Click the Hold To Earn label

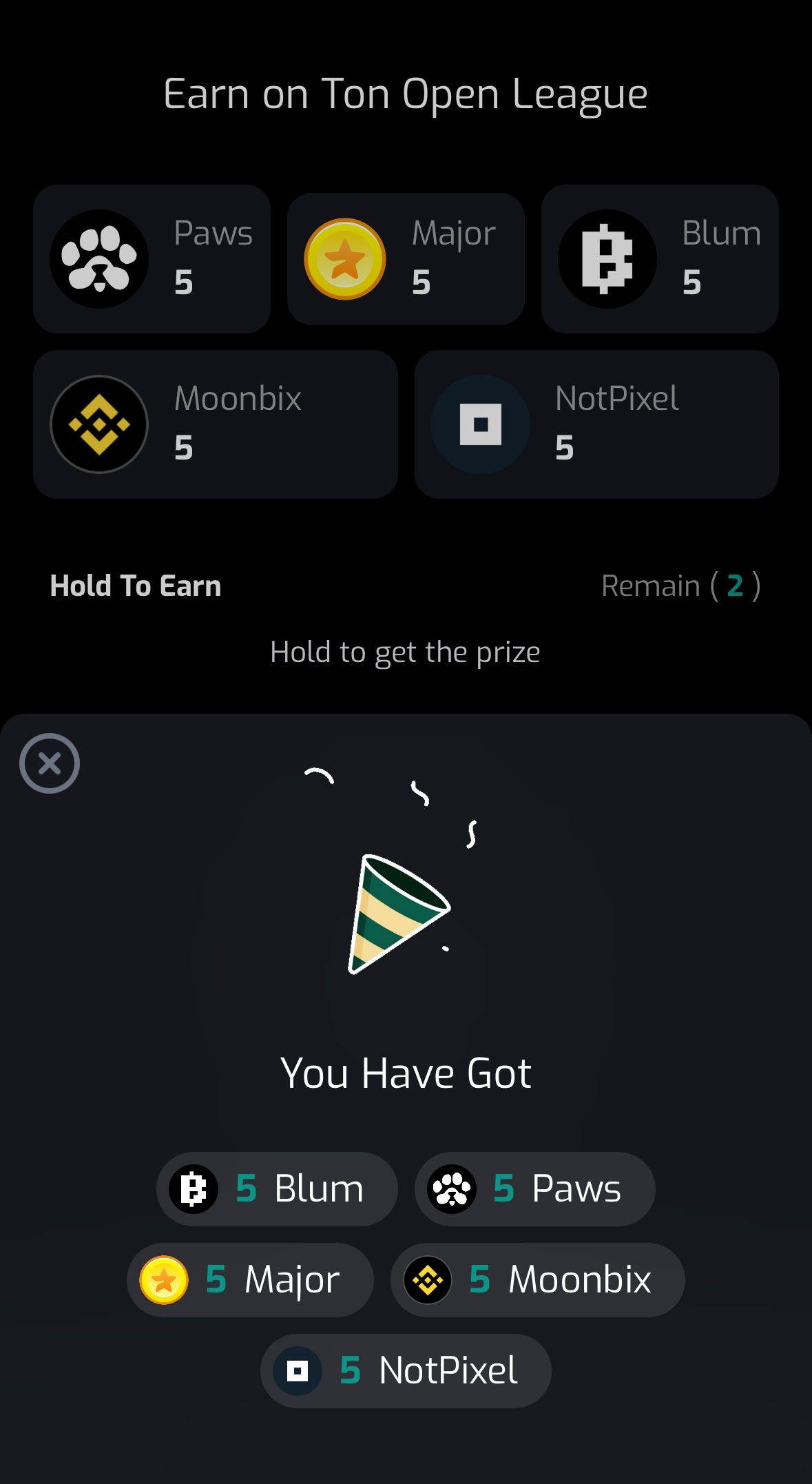pos(135,586)
